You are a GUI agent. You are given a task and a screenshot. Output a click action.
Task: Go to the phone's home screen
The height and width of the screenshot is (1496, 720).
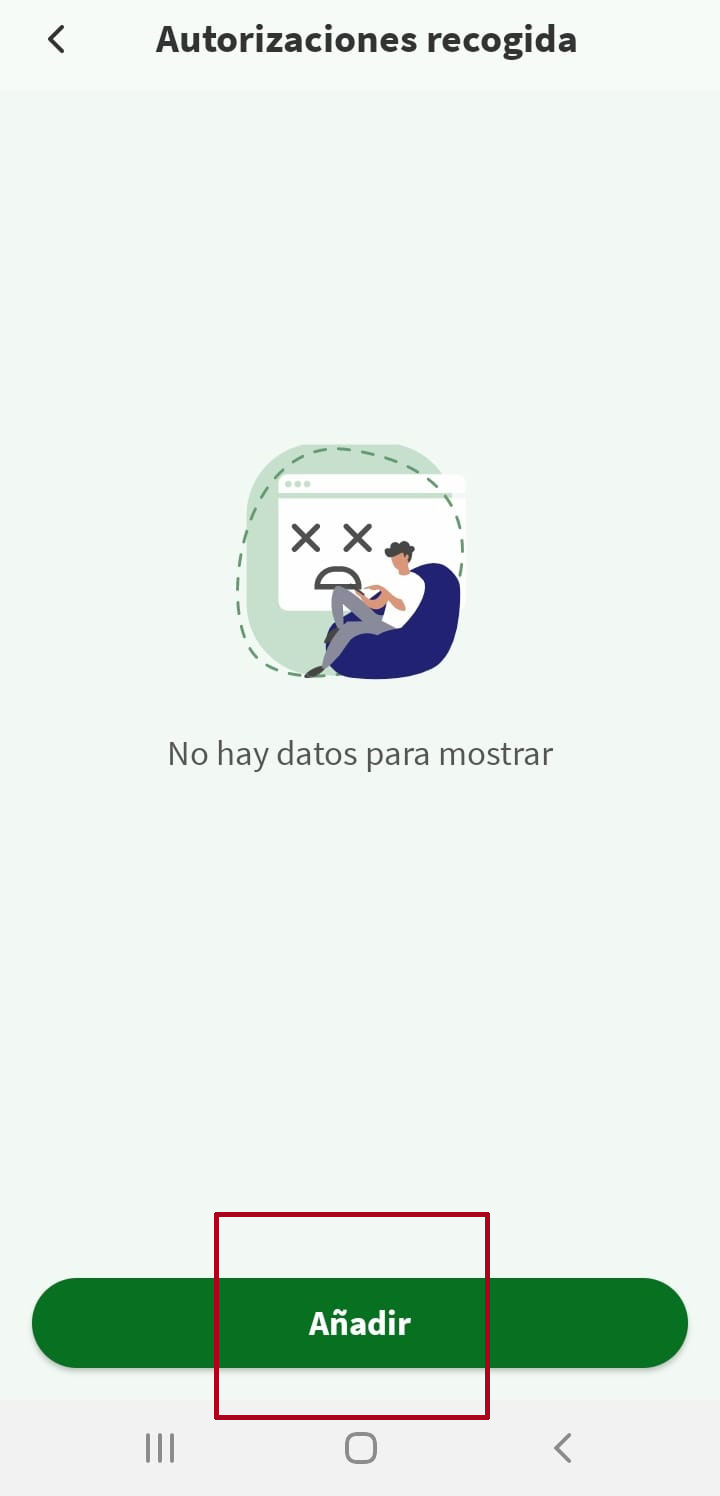click(x=360, y=1447)
